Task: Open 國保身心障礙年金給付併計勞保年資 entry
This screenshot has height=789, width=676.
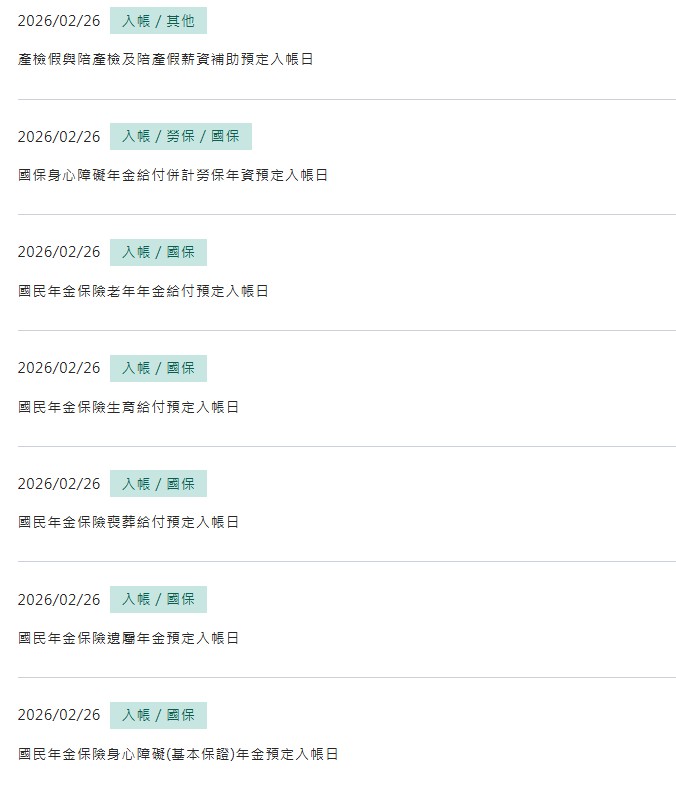Action: [x=173, y=175]
